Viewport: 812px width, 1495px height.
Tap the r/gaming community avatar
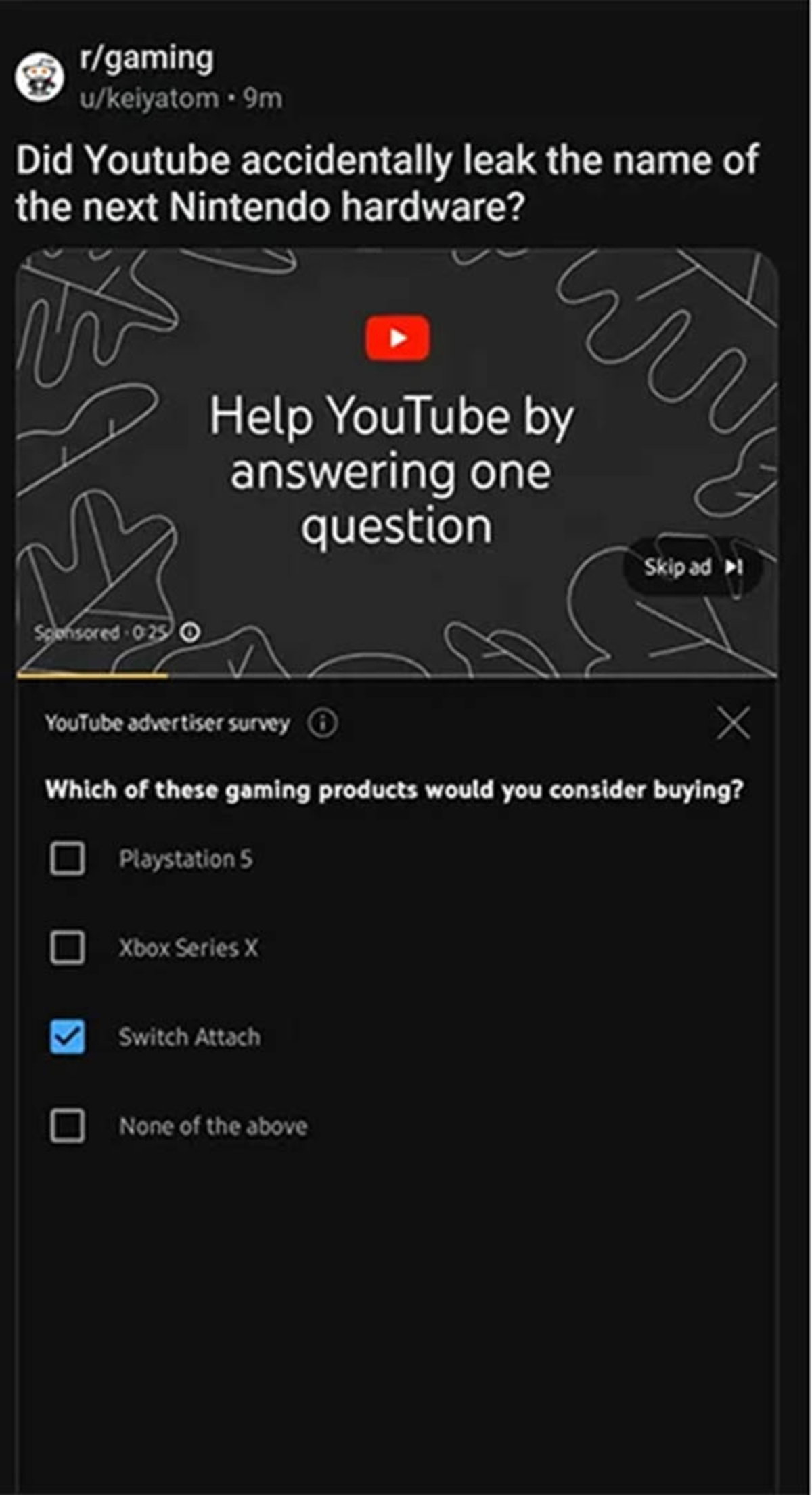[39, 78]
